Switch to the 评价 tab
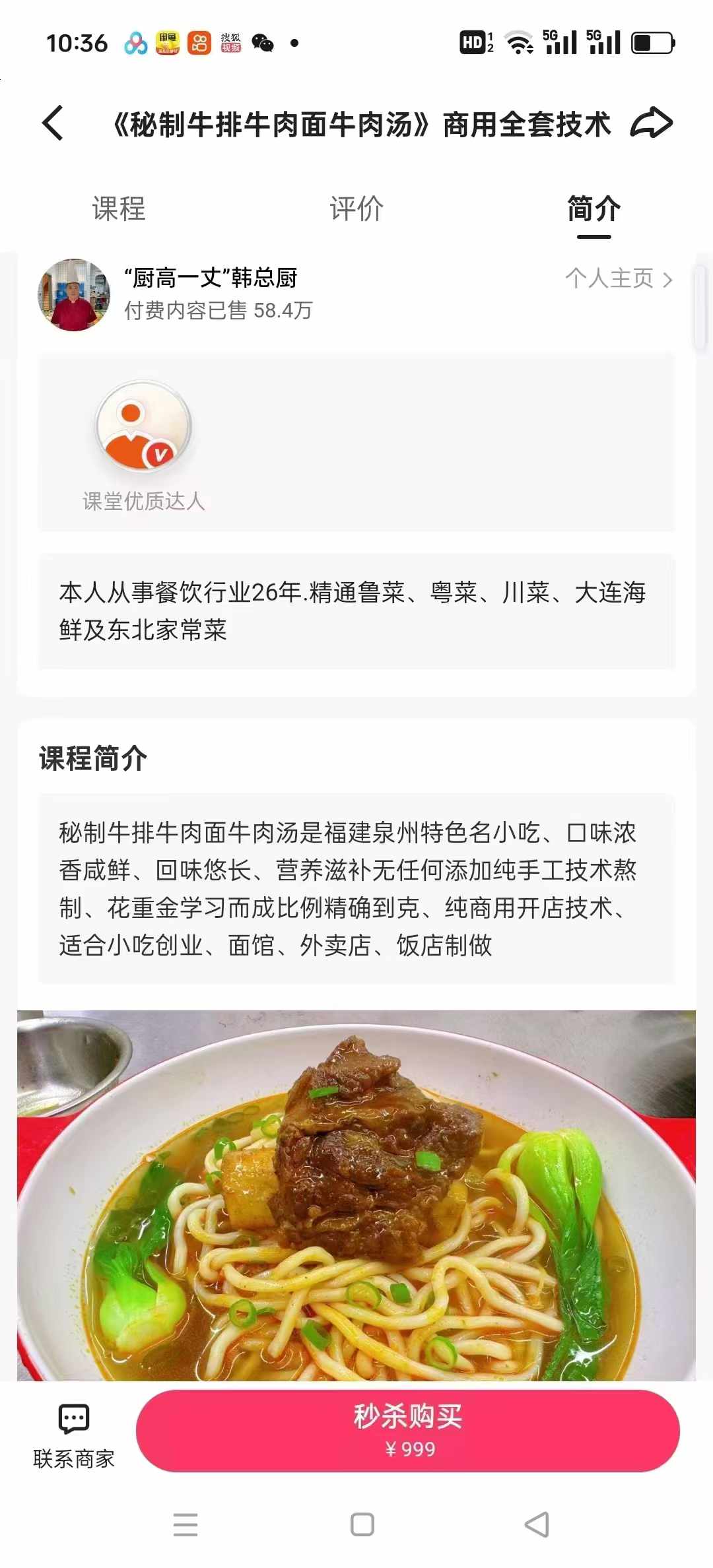Screen dimensions: 713x1568 point(356,209)
